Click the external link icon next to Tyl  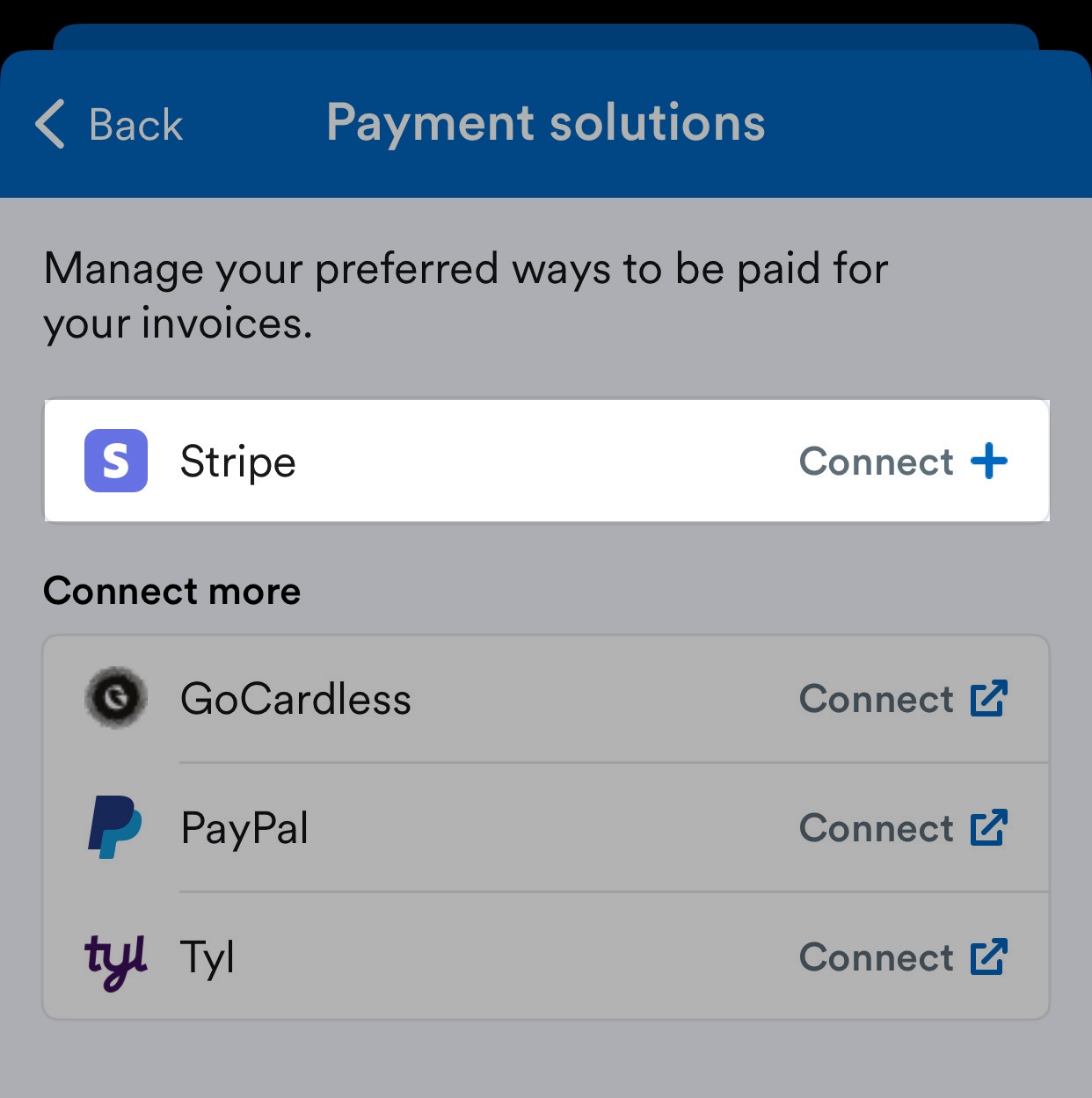tap(991, 957)
